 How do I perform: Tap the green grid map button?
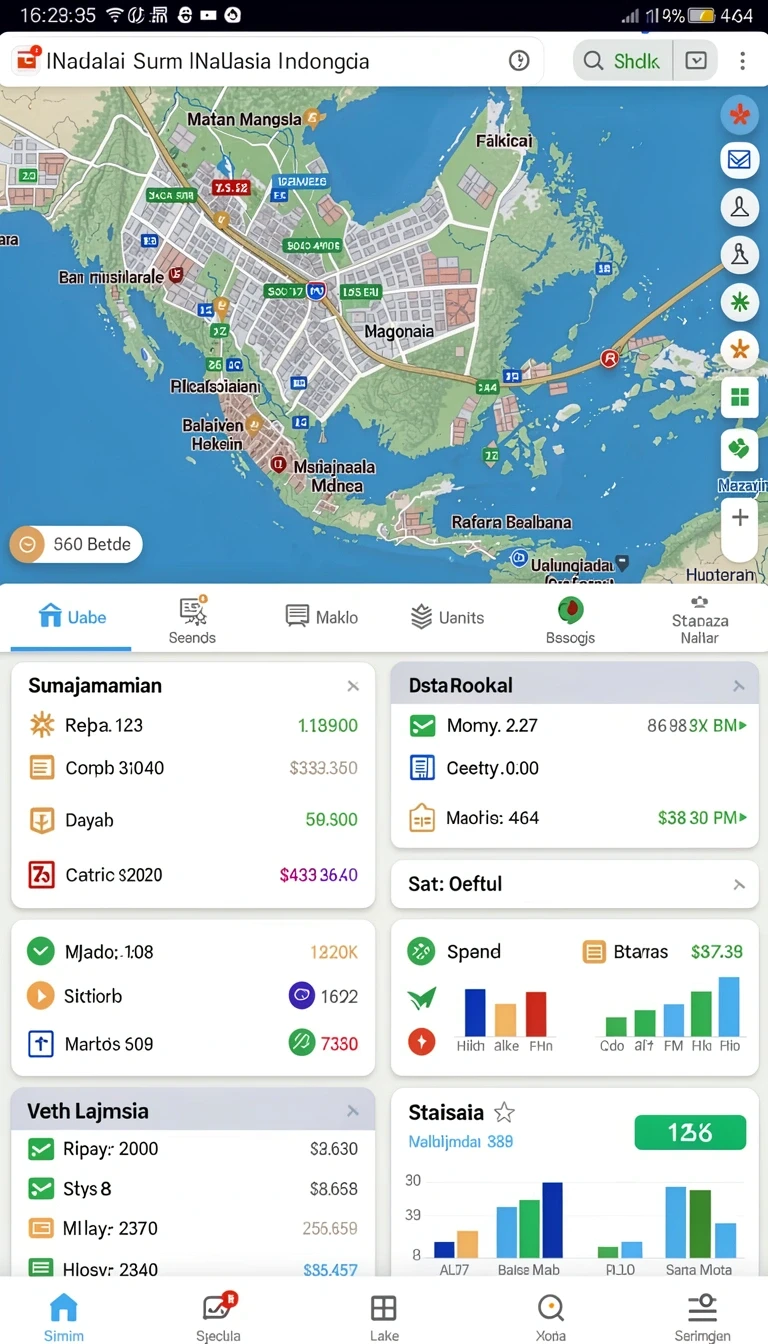[x=740, y=398]
